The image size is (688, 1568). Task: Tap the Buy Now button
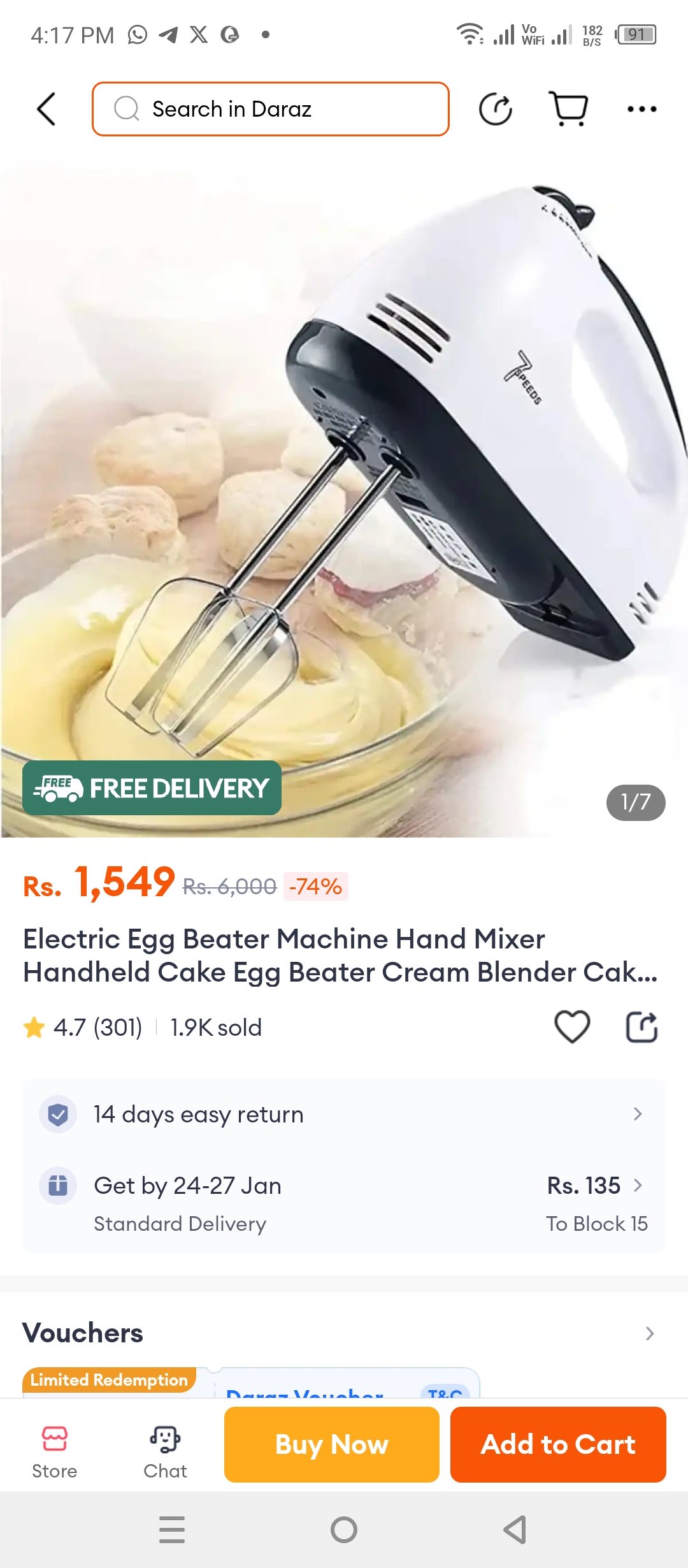pyautogui.click(x=332, y=1444)
